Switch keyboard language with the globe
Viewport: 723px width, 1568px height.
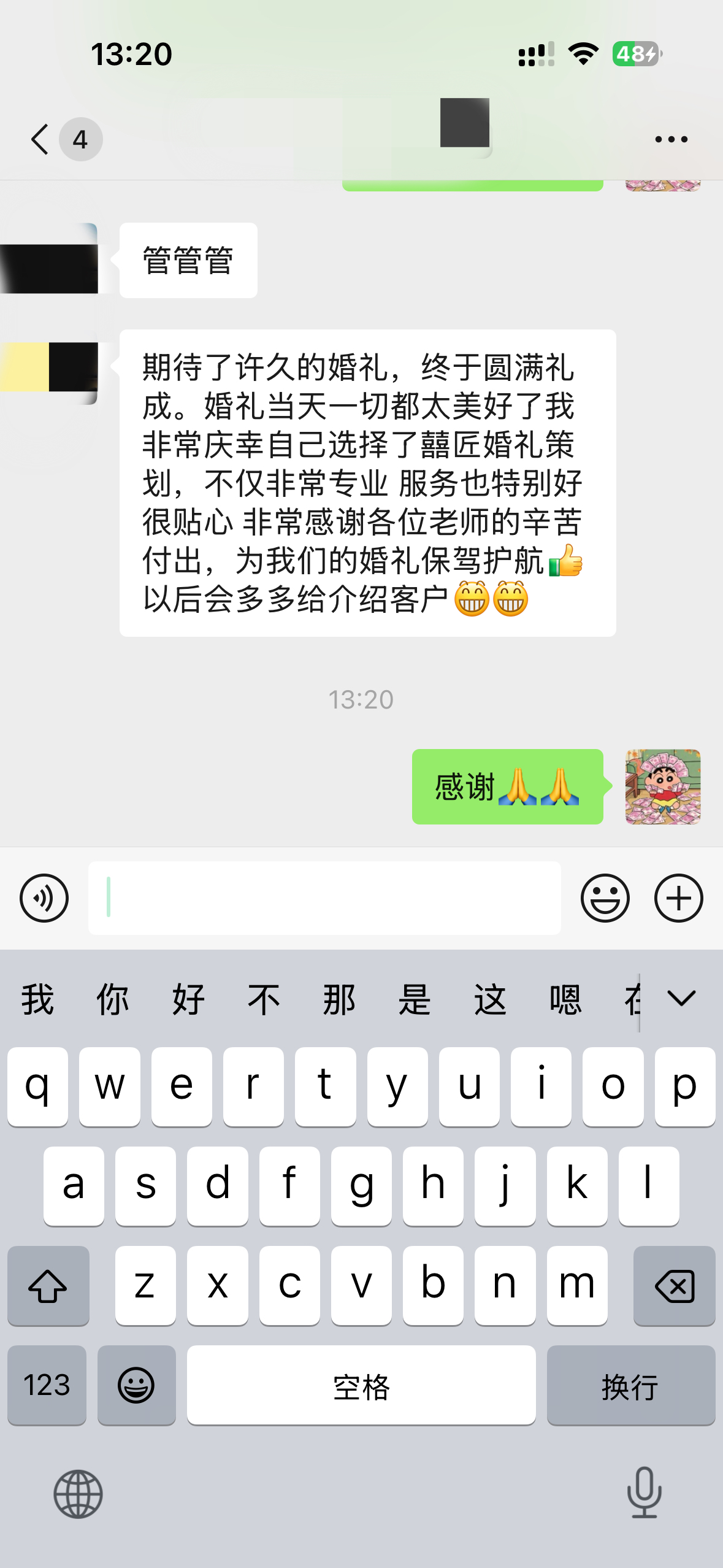(x=78, y=1494)
